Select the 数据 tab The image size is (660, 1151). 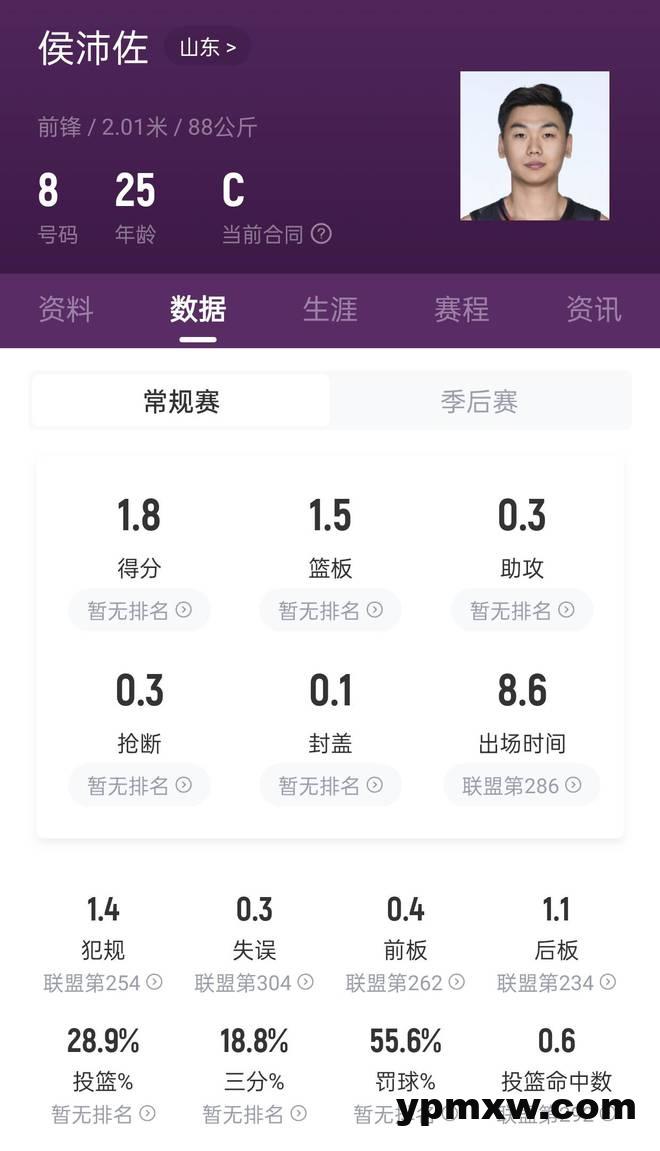[198, 310]
